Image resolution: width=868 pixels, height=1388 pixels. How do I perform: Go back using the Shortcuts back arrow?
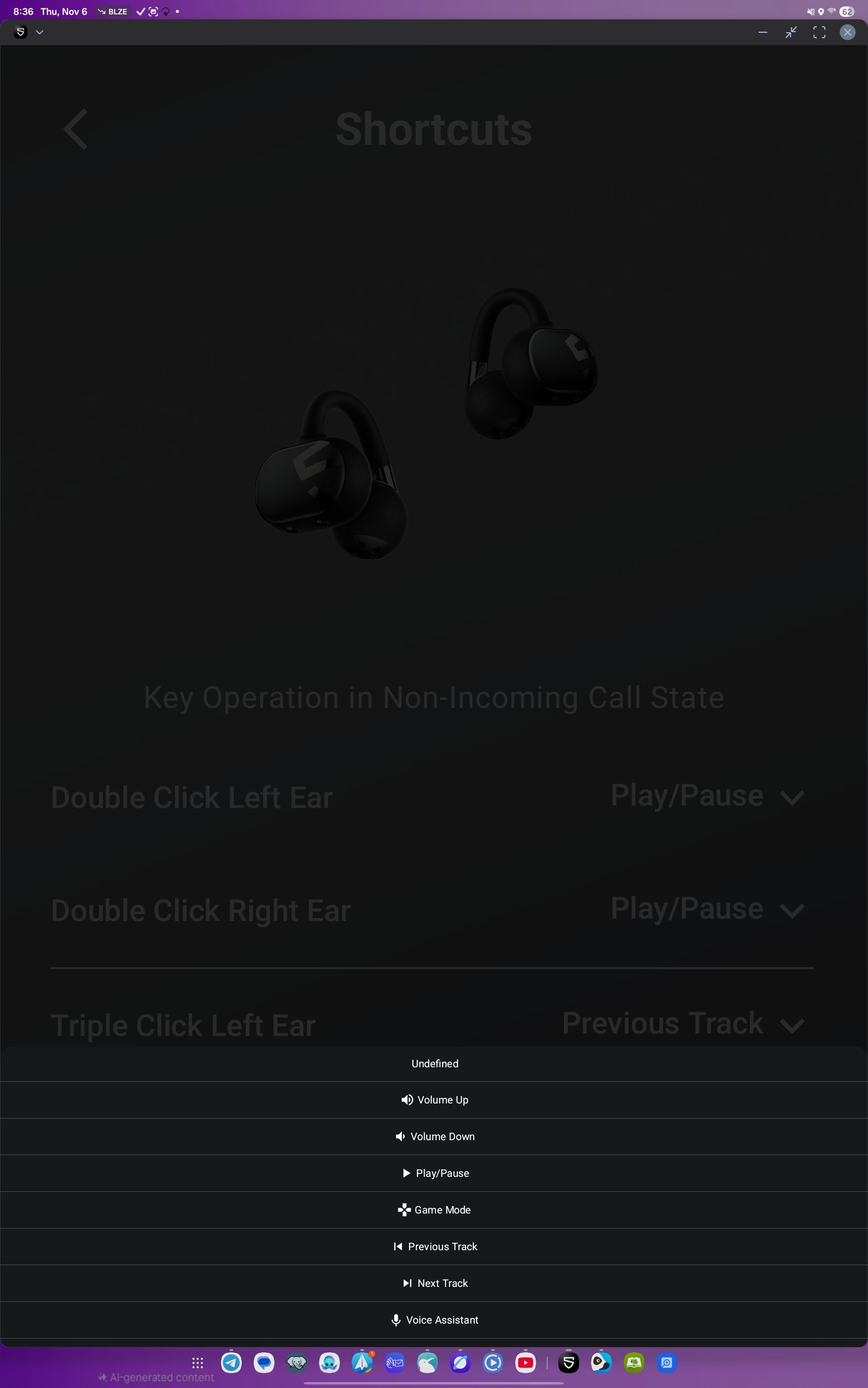[76, 128]
